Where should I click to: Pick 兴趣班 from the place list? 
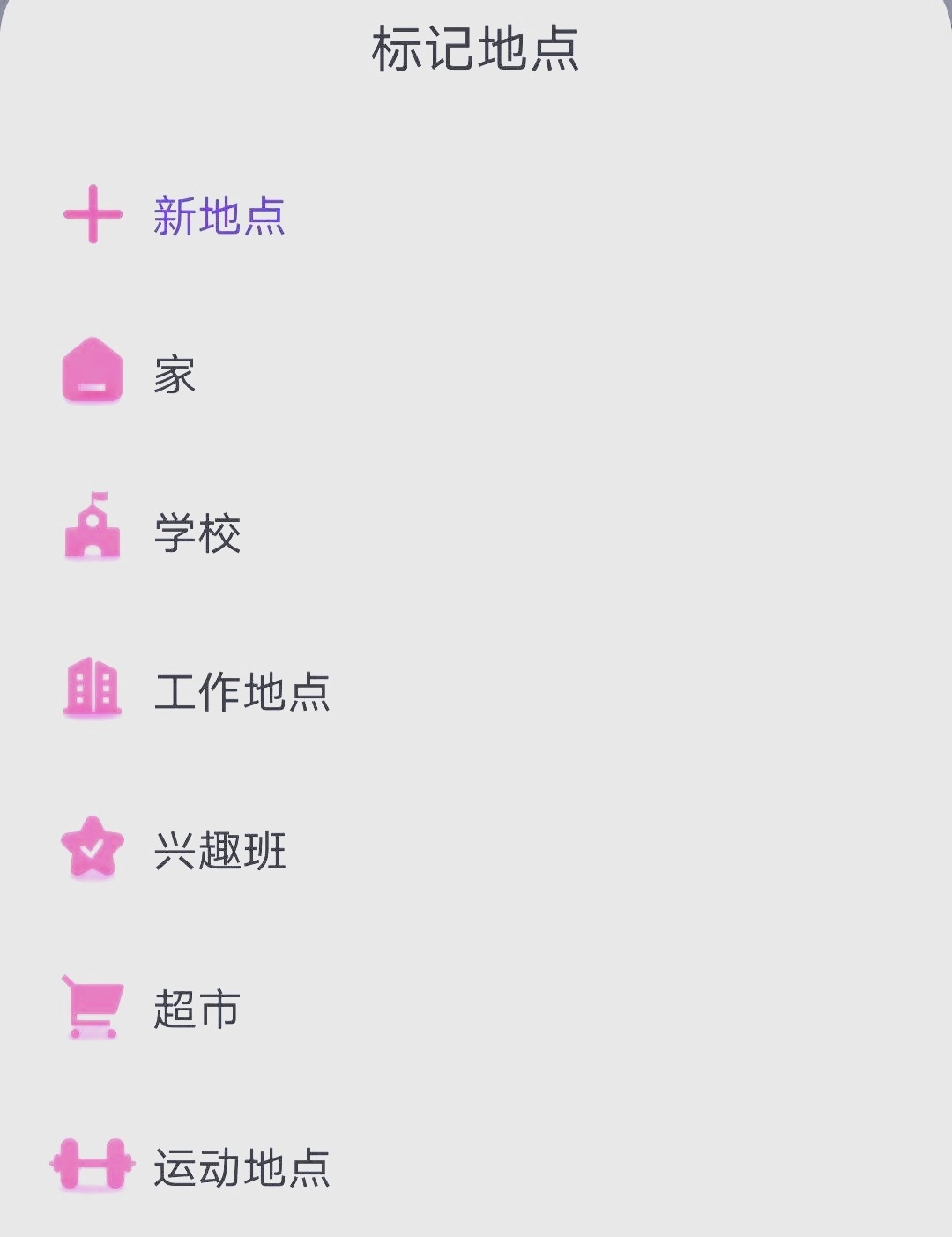point(219,851)
